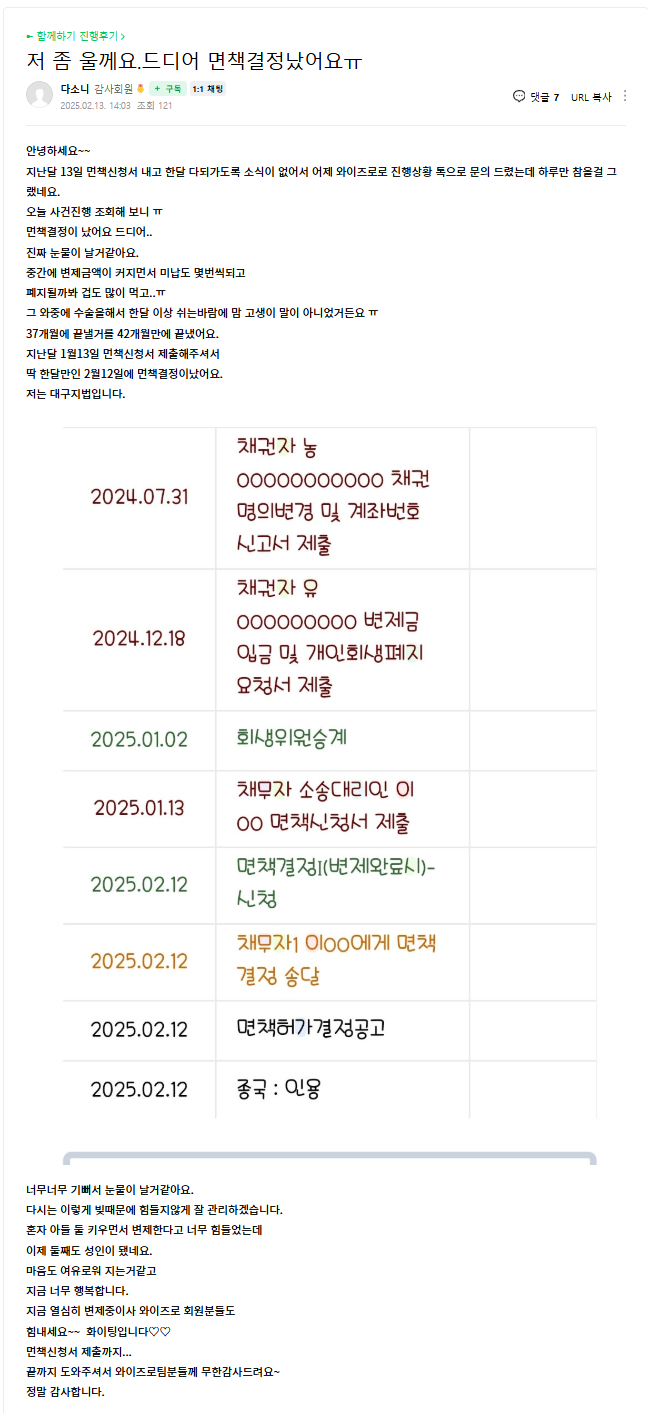Open the 함께하기 진행후기 board link
Screen dimensions: 652x1413
tap(75, 36)
